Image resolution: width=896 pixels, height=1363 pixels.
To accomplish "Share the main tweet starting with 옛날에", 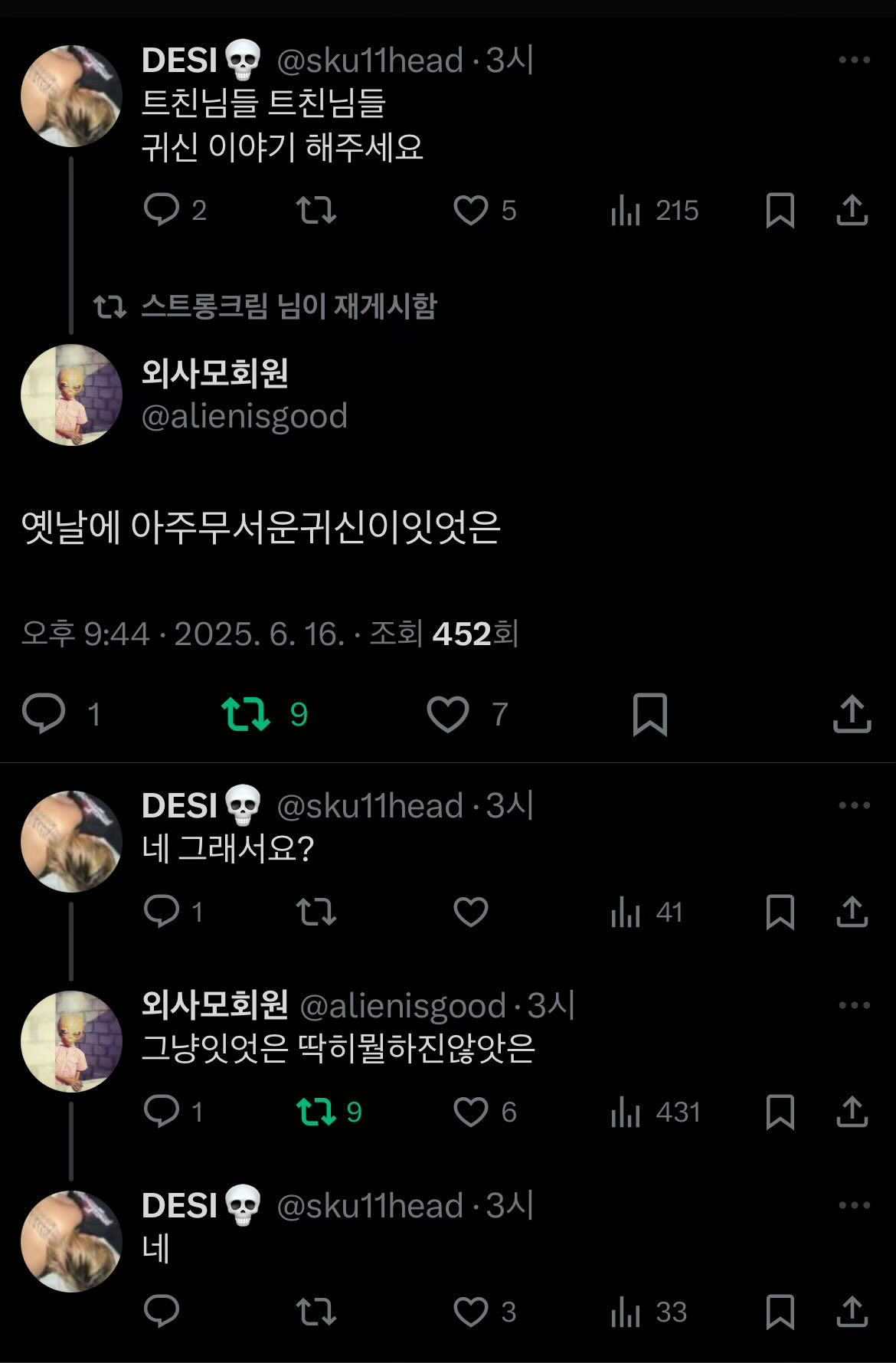I will click(x=852, y=714).
